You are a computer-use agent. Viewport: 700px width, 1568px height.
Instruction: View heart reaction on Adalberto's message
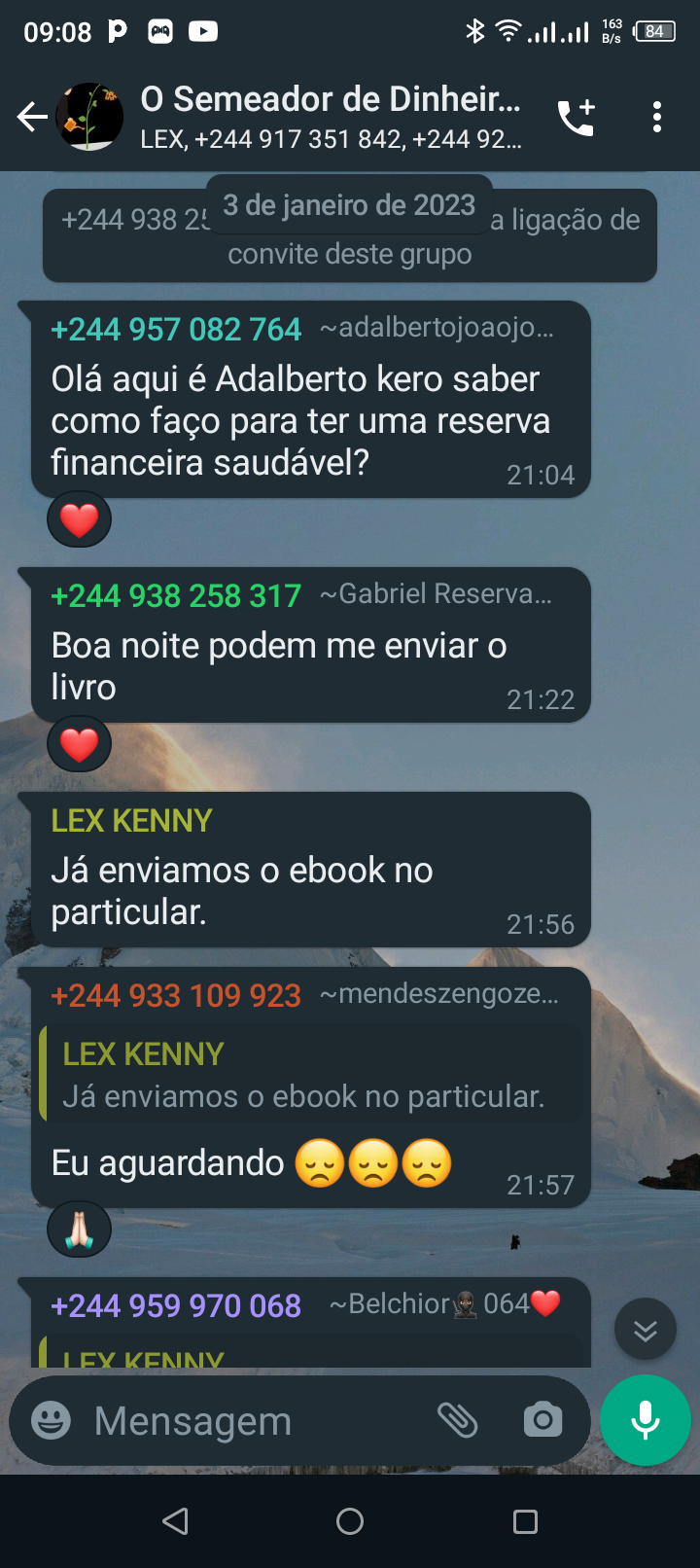(x=80, y=520)
